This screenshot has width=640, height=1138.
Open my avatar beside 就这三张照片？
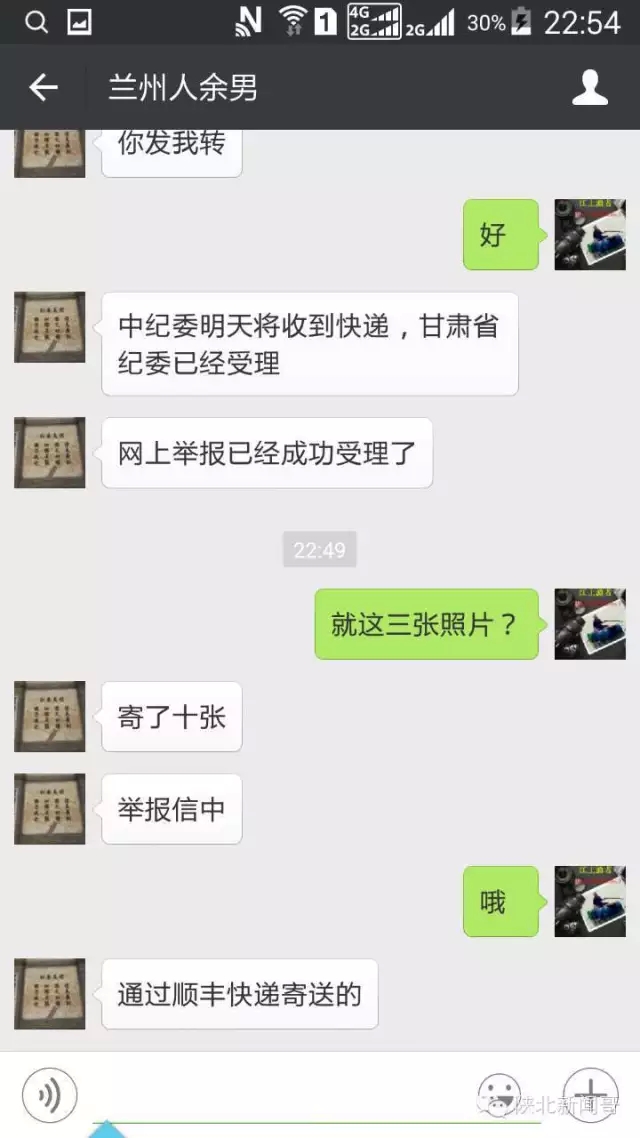[x=590, y=624]
